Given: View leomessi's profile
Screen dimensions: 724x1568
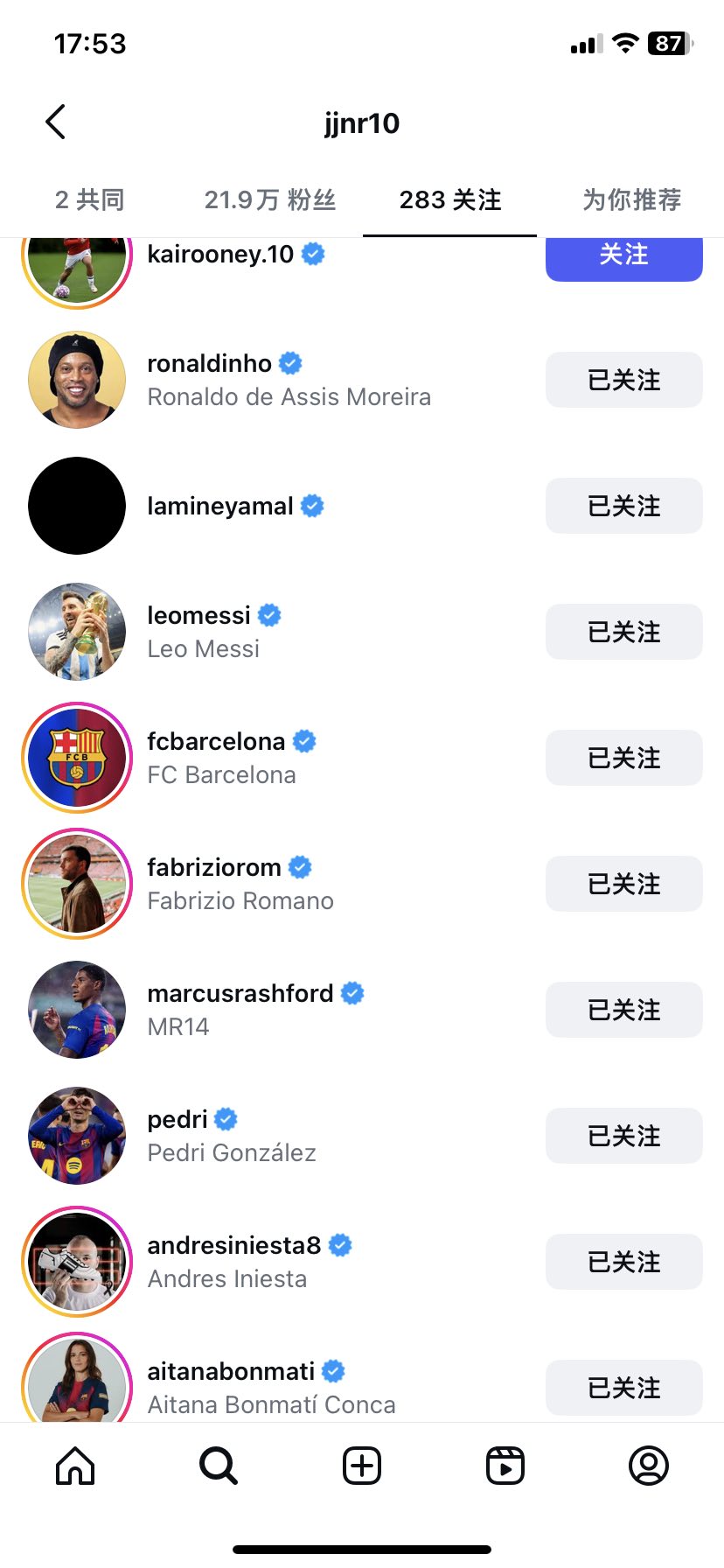Looking at the screenshot, I should click(199, 616).
